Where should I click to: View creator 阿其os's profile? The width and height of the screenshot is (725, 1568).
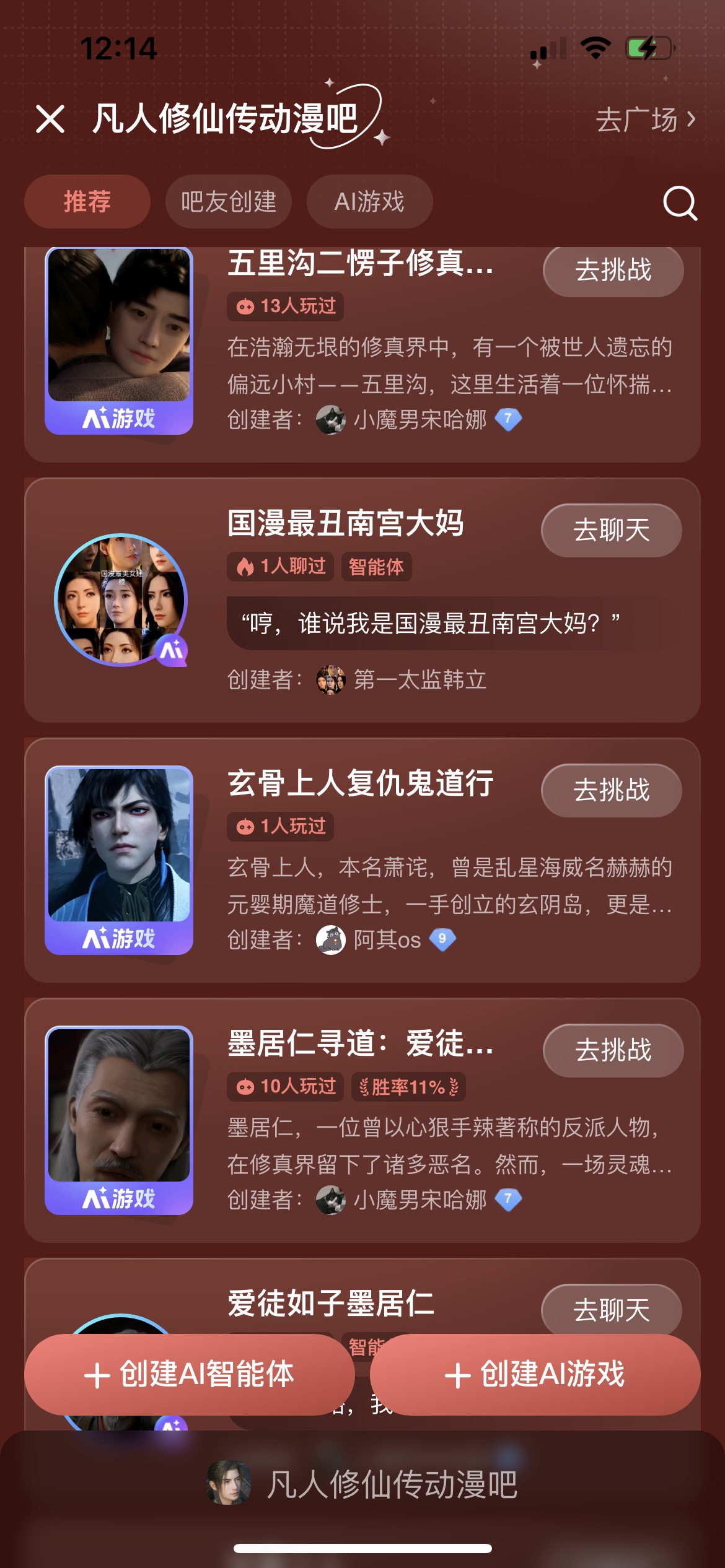(x=387, y=940)
